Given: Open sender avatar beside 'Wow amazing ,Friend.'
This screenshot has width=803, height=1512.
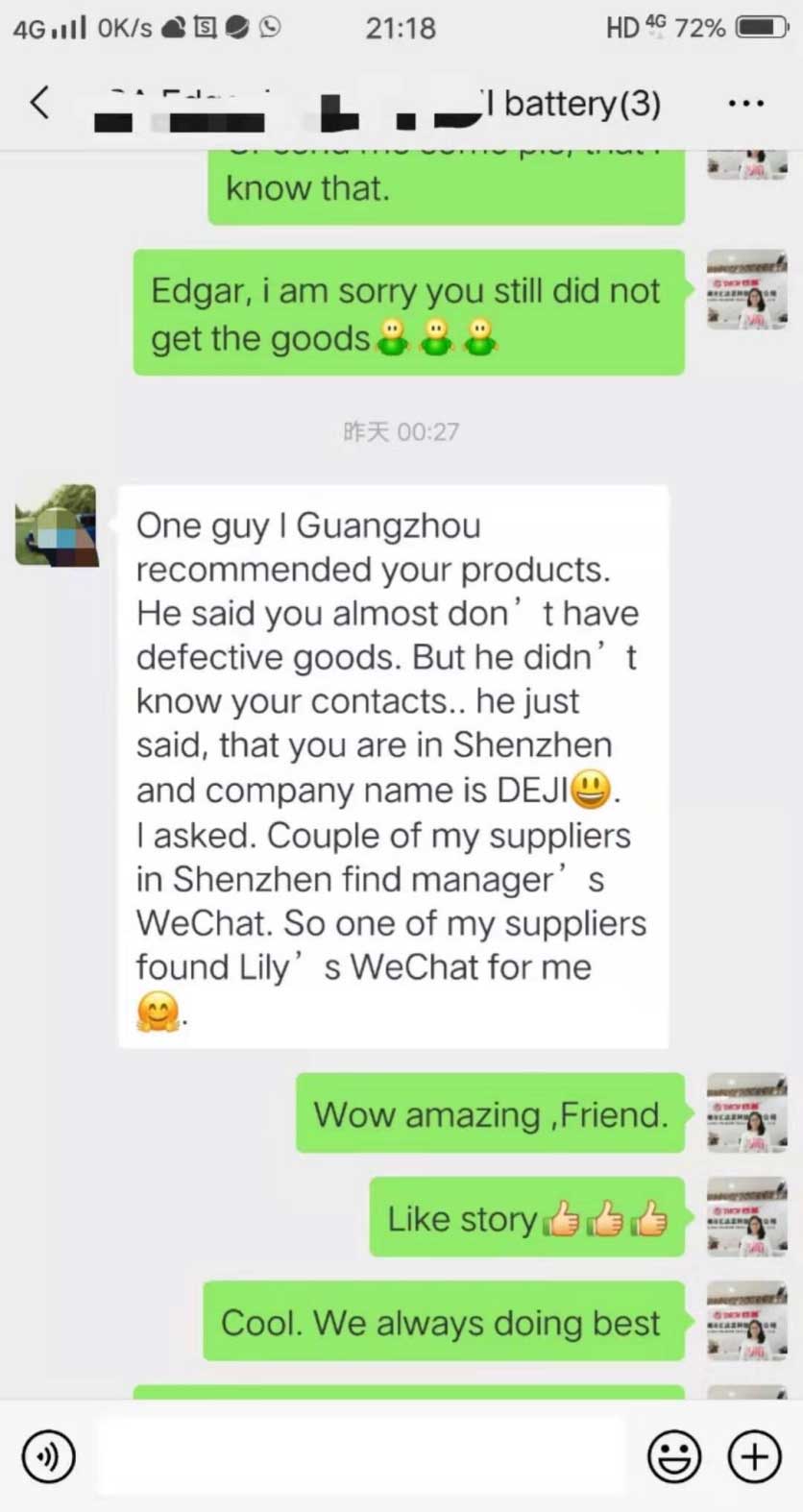Looking at the screenshot, I should click(746, 1112).
